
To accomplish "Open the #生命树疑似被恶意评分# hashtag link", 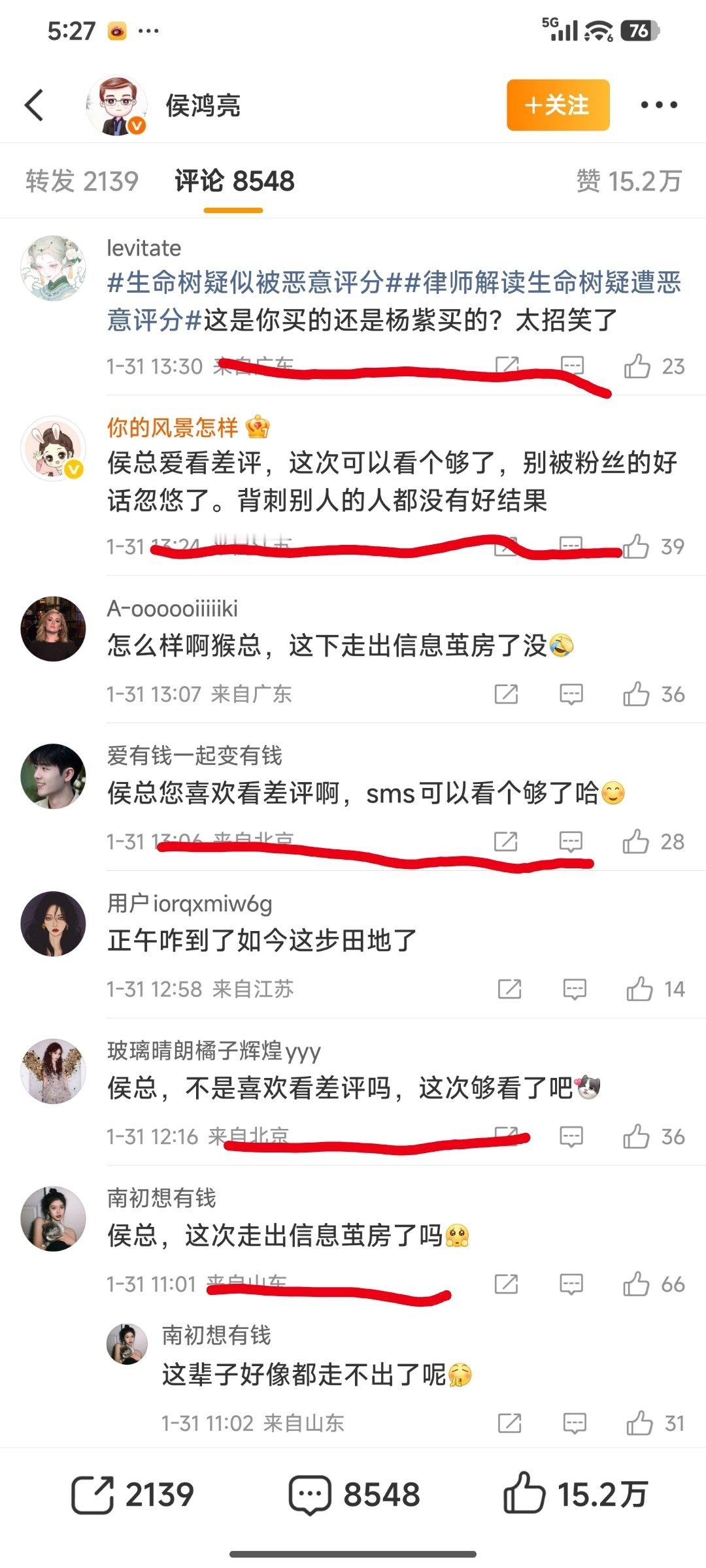I will point(261,283).
